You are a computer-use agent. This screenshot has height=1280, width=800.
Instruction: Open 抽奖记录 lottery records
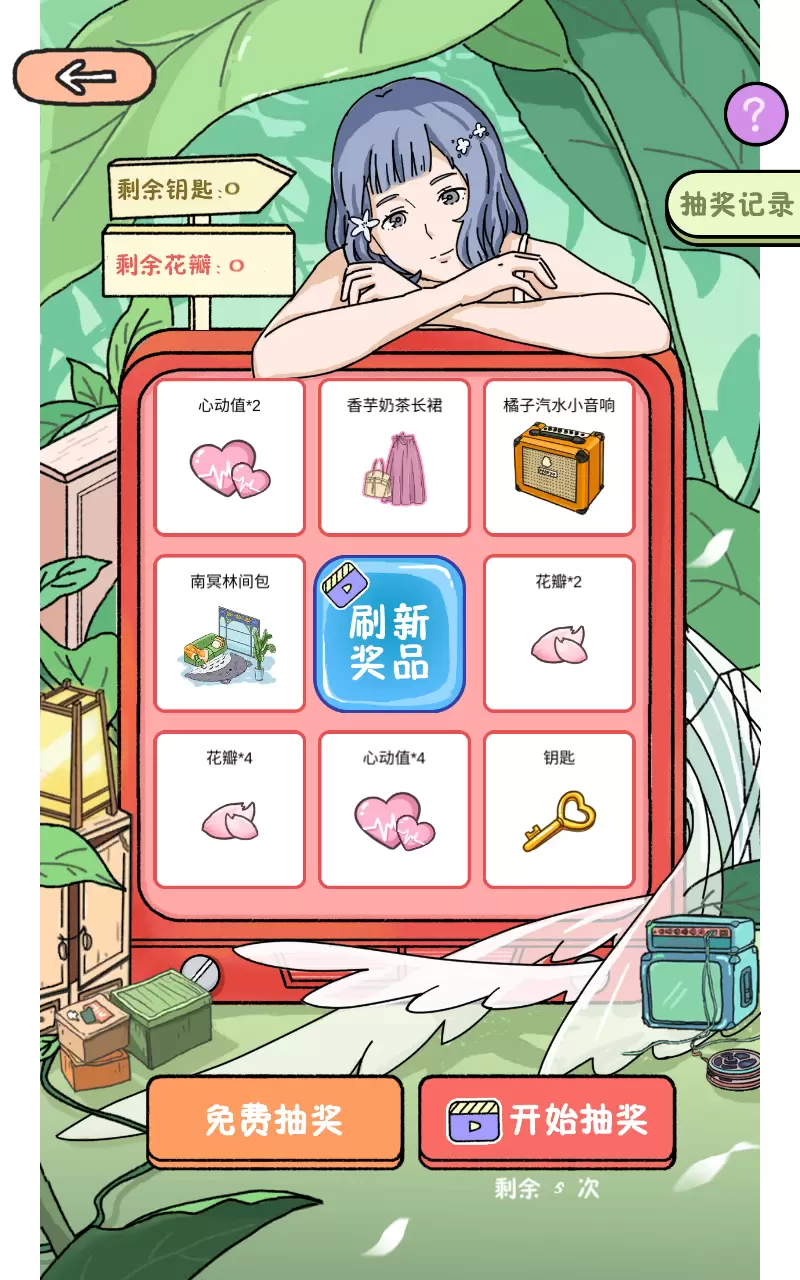pos(736,205)
